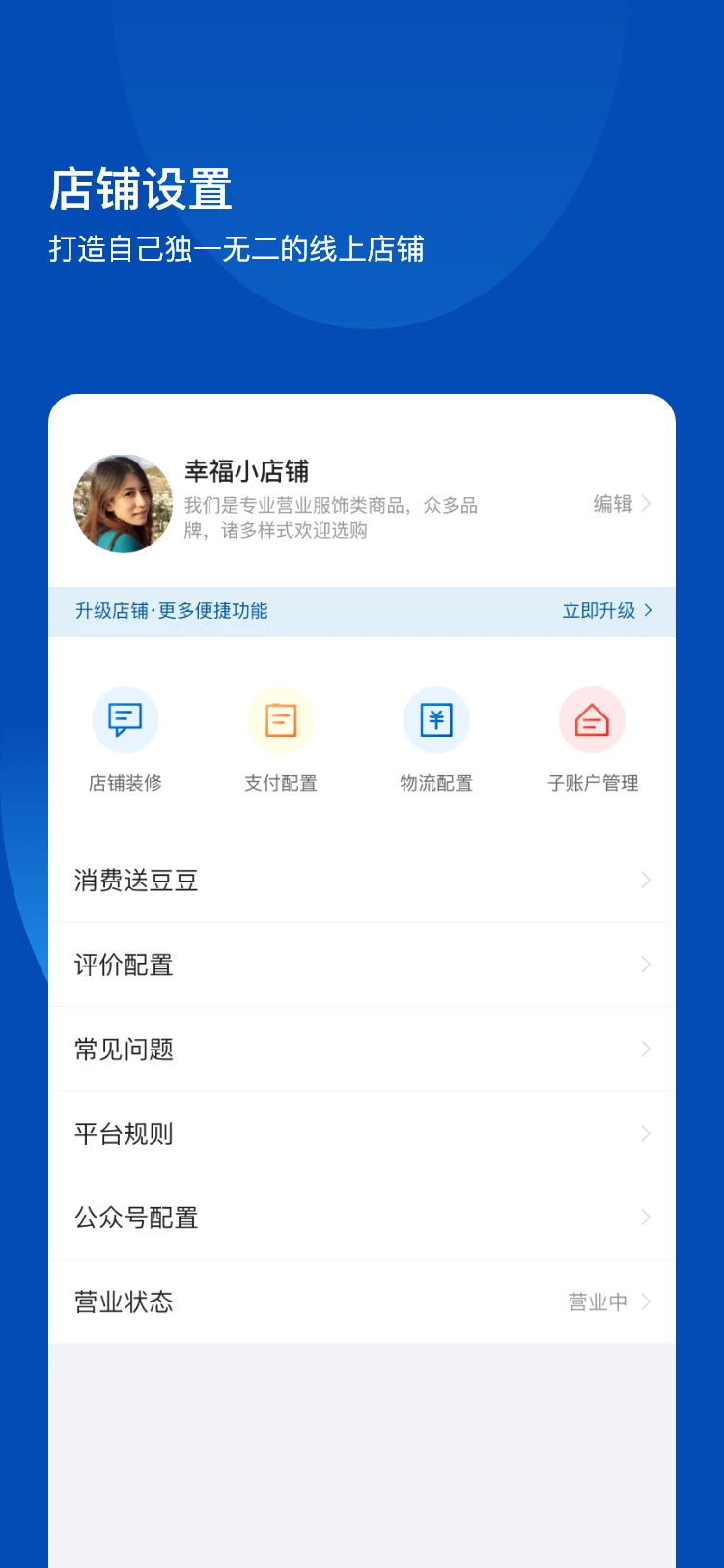724x1568 pixels.
Task: Click the blue currency icon for logistics setup
Action: 435,719
